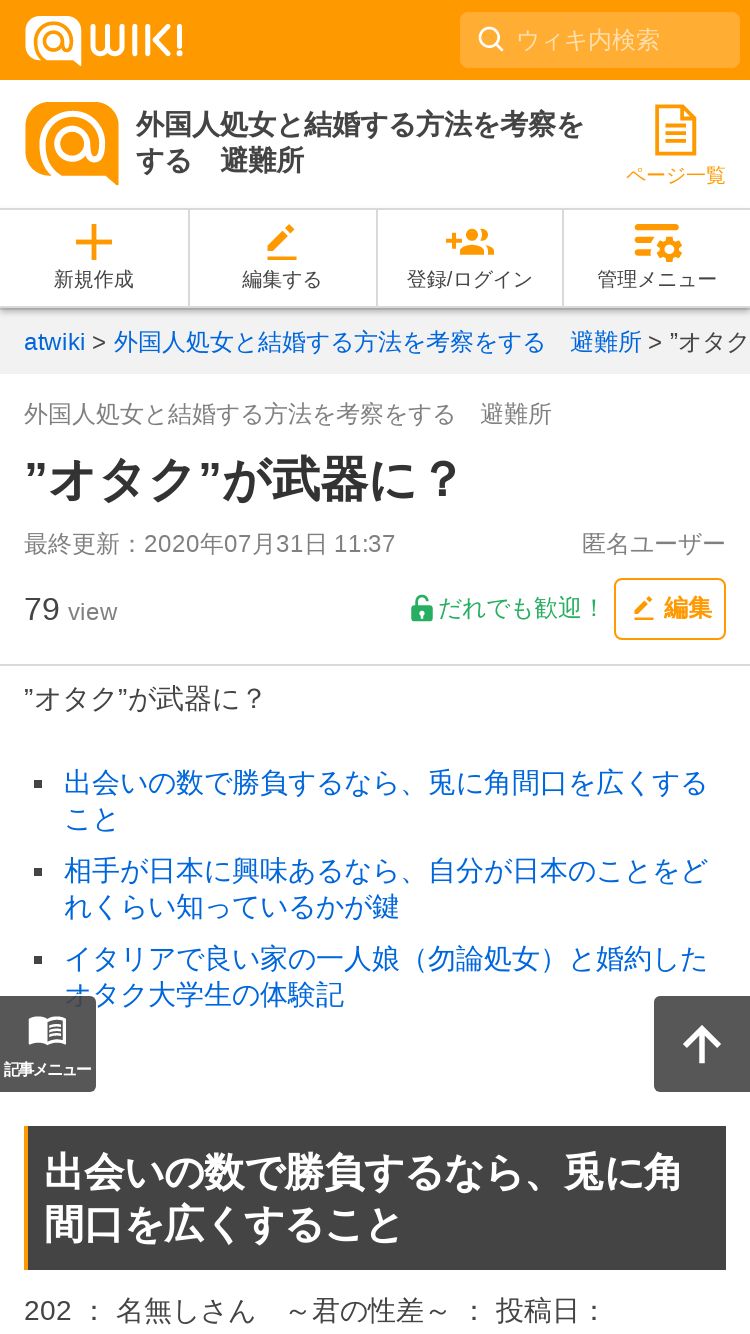750x1334 pixels.
Task: Jump to 出会いの数で勝負するなら section link
Action: pos(385,800)
